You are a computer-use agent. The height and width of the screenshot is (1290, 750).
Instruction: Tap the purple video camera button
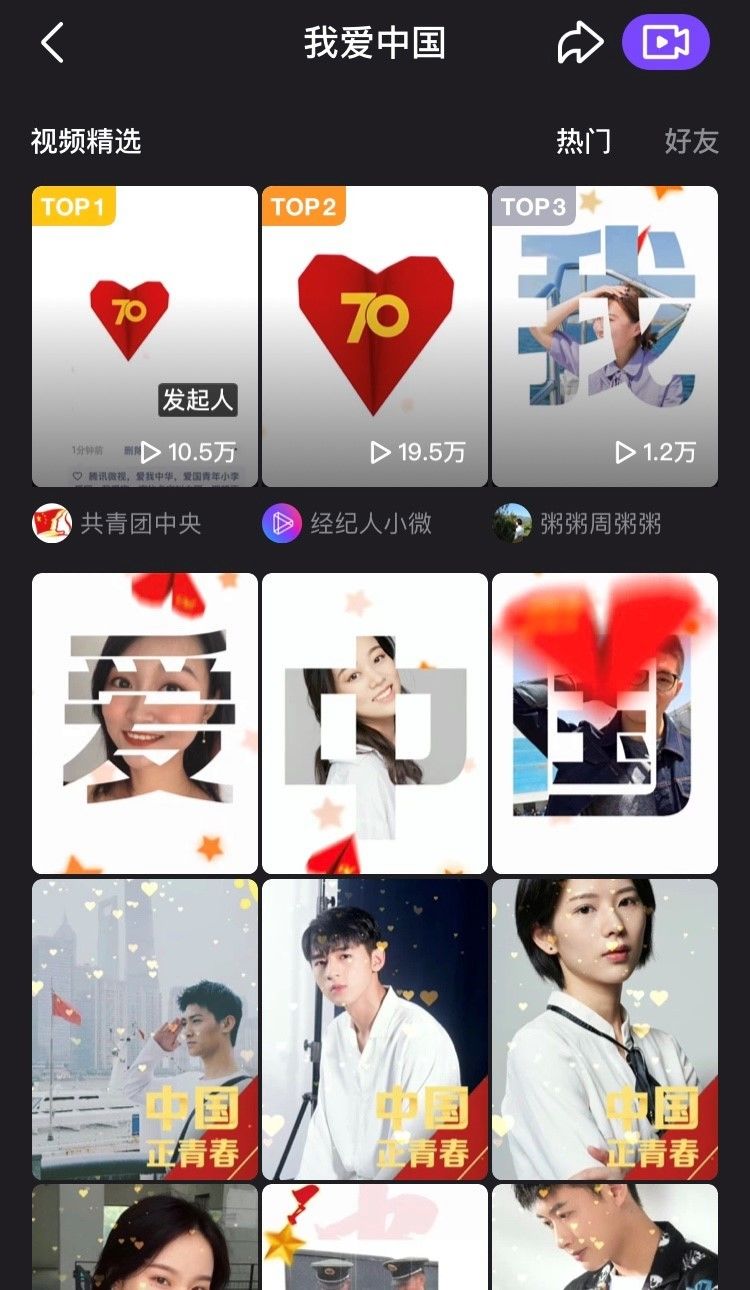pos(665,43)
